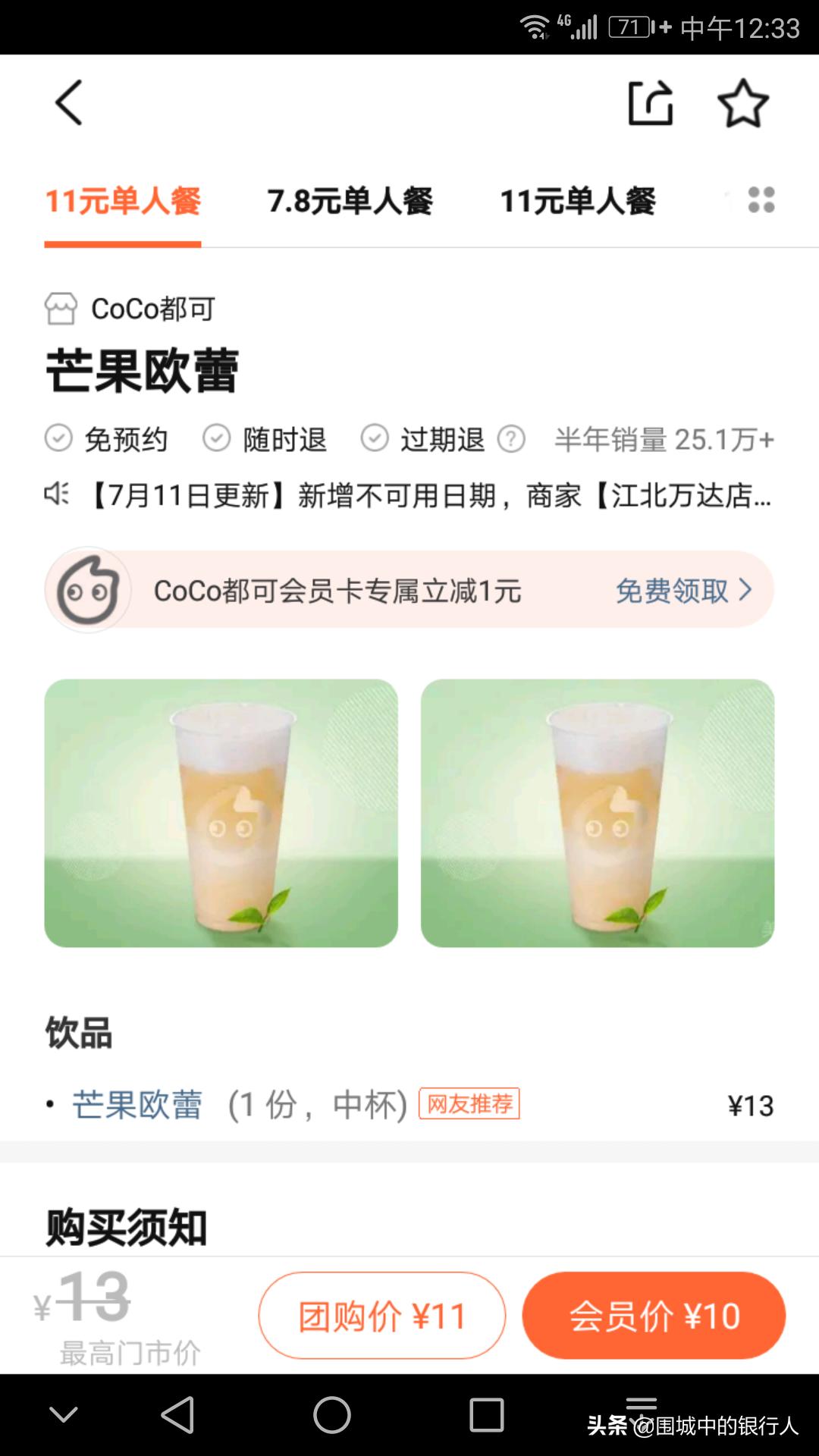Image resolution: width=819 pixels, height=1456 pixels.
Task: Tap the 随时退 check badge
Action: point(218,438)
